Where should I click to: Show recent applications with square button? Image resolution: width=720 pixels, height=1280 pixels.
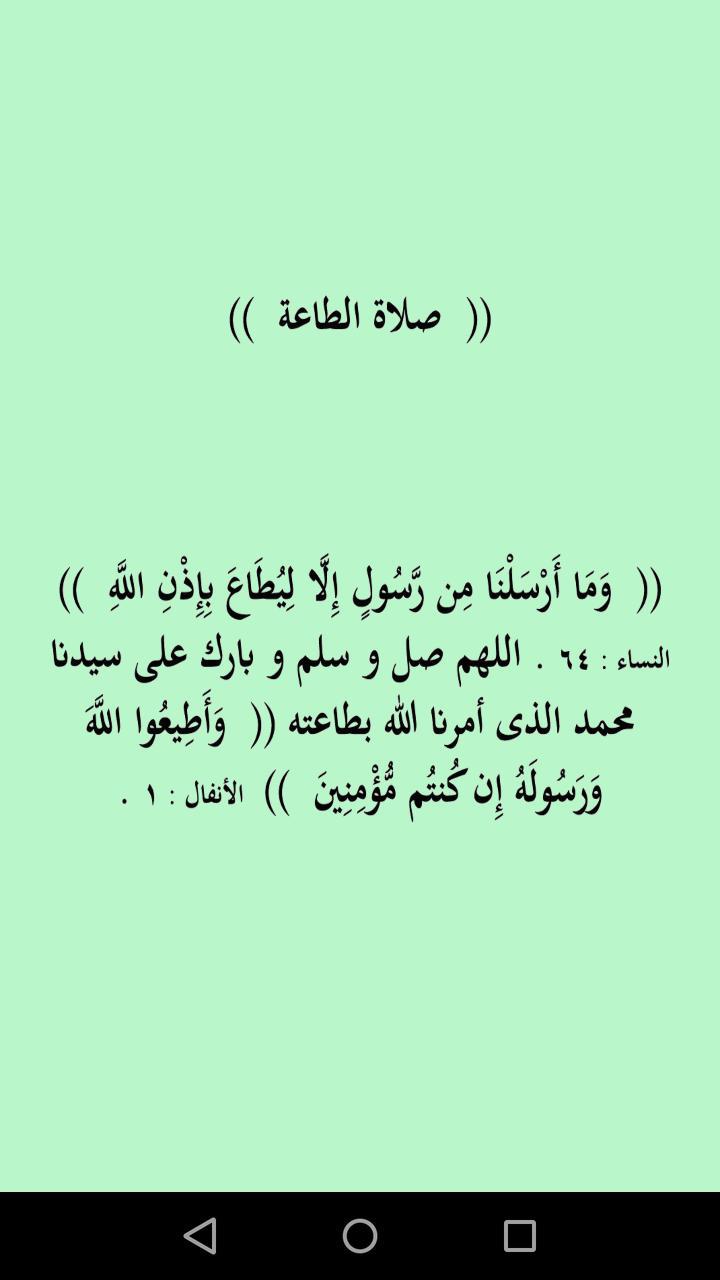pyautogui.click(x=520, y=1235)
